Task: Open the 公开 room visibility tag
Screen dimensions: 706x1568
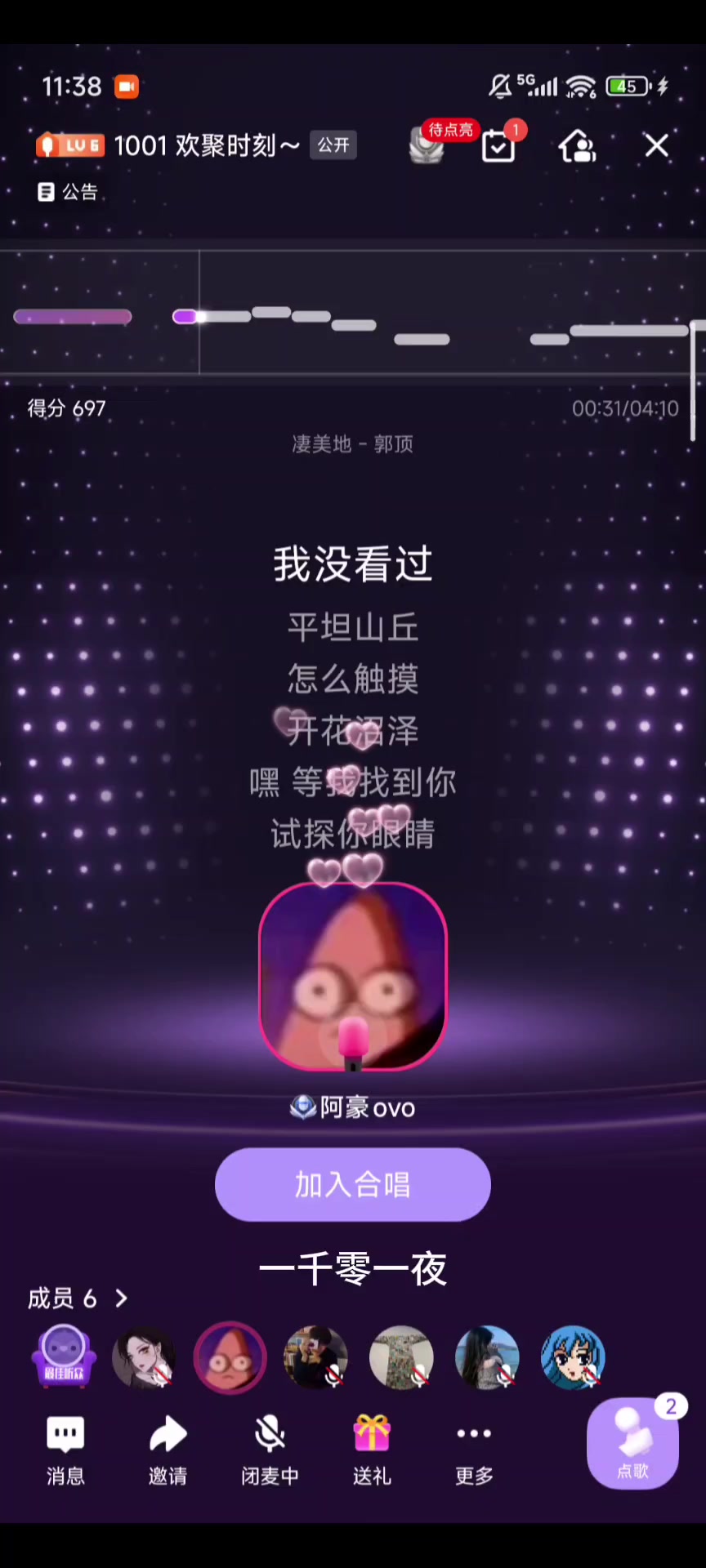Action: [x=333, y=145]
